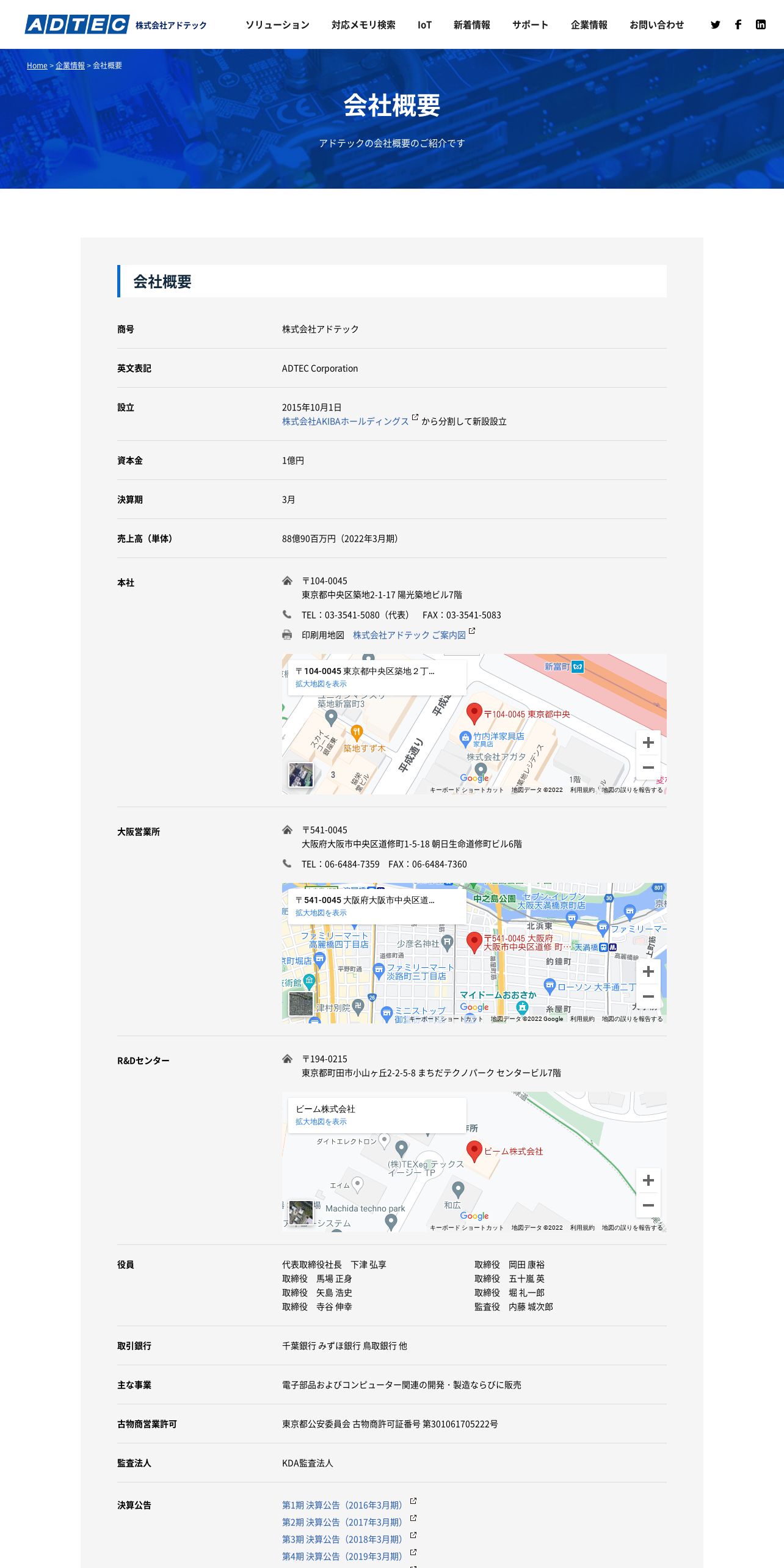Open the Facebook icon in the header
This screenshot has width=784, height=1568.
pos(738,24)
